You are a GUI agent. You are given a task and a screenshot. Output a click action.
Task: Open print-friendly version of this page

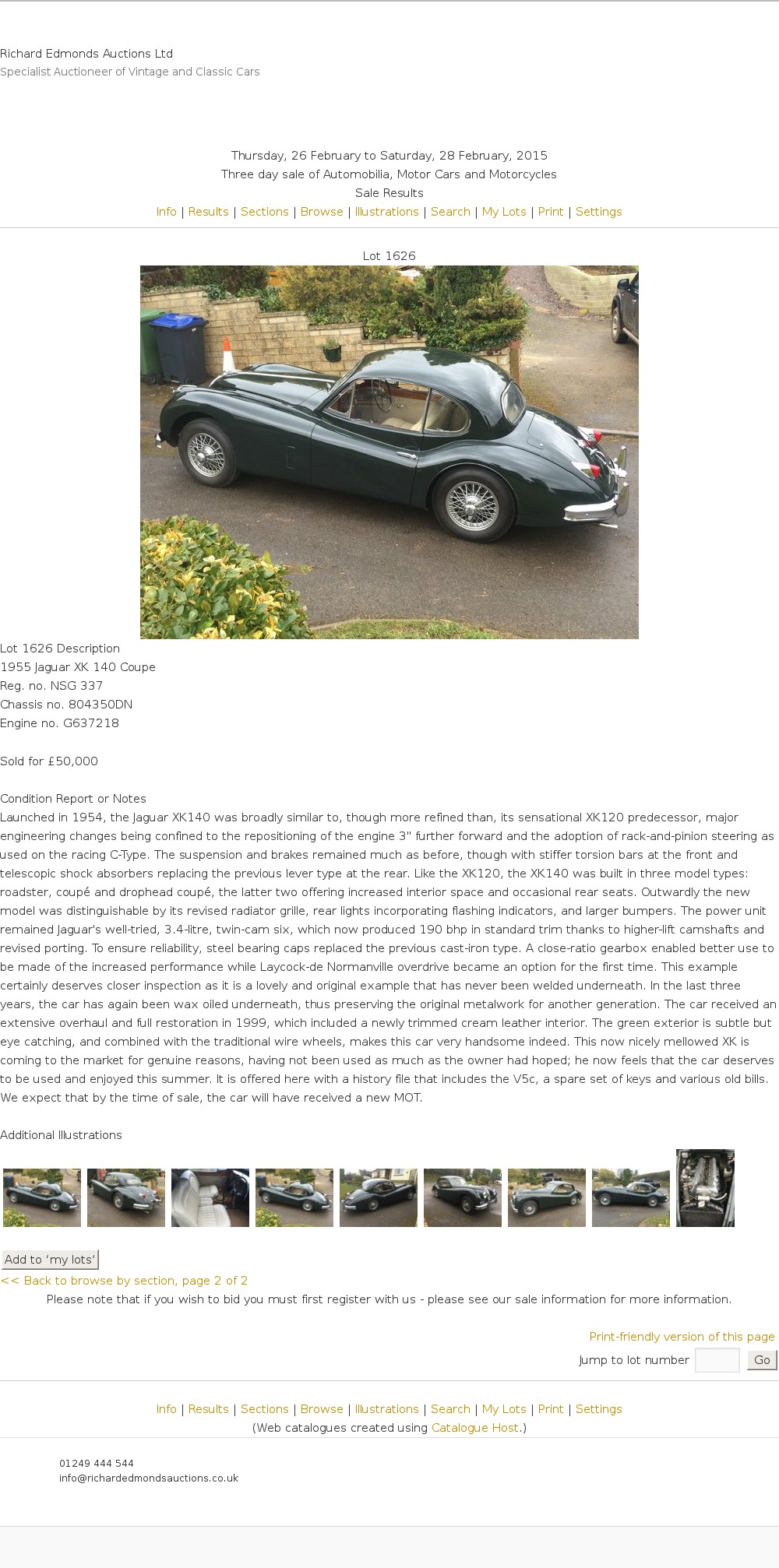coord(682,1337)
